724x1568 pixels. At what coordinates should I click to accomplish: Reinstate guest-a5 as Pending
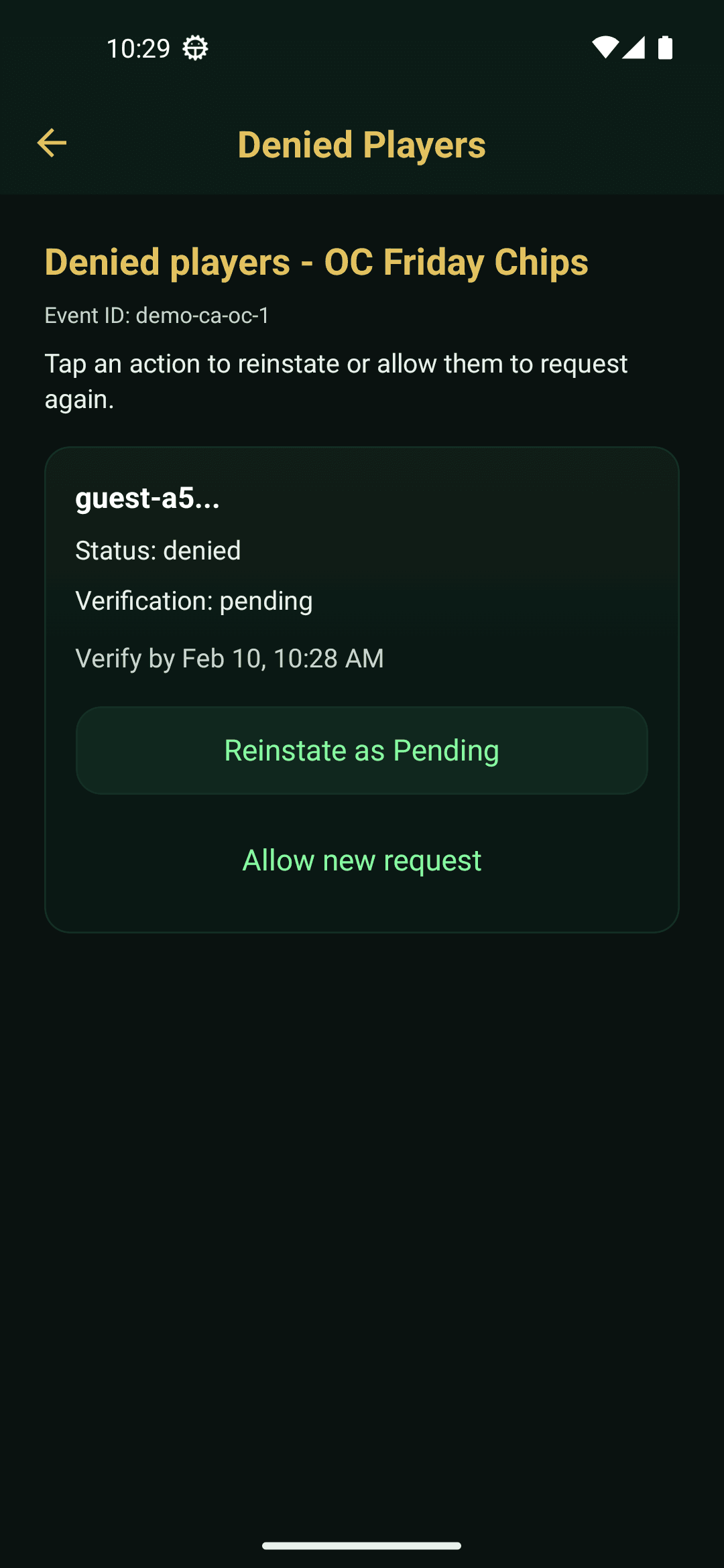tap(361, 750)
